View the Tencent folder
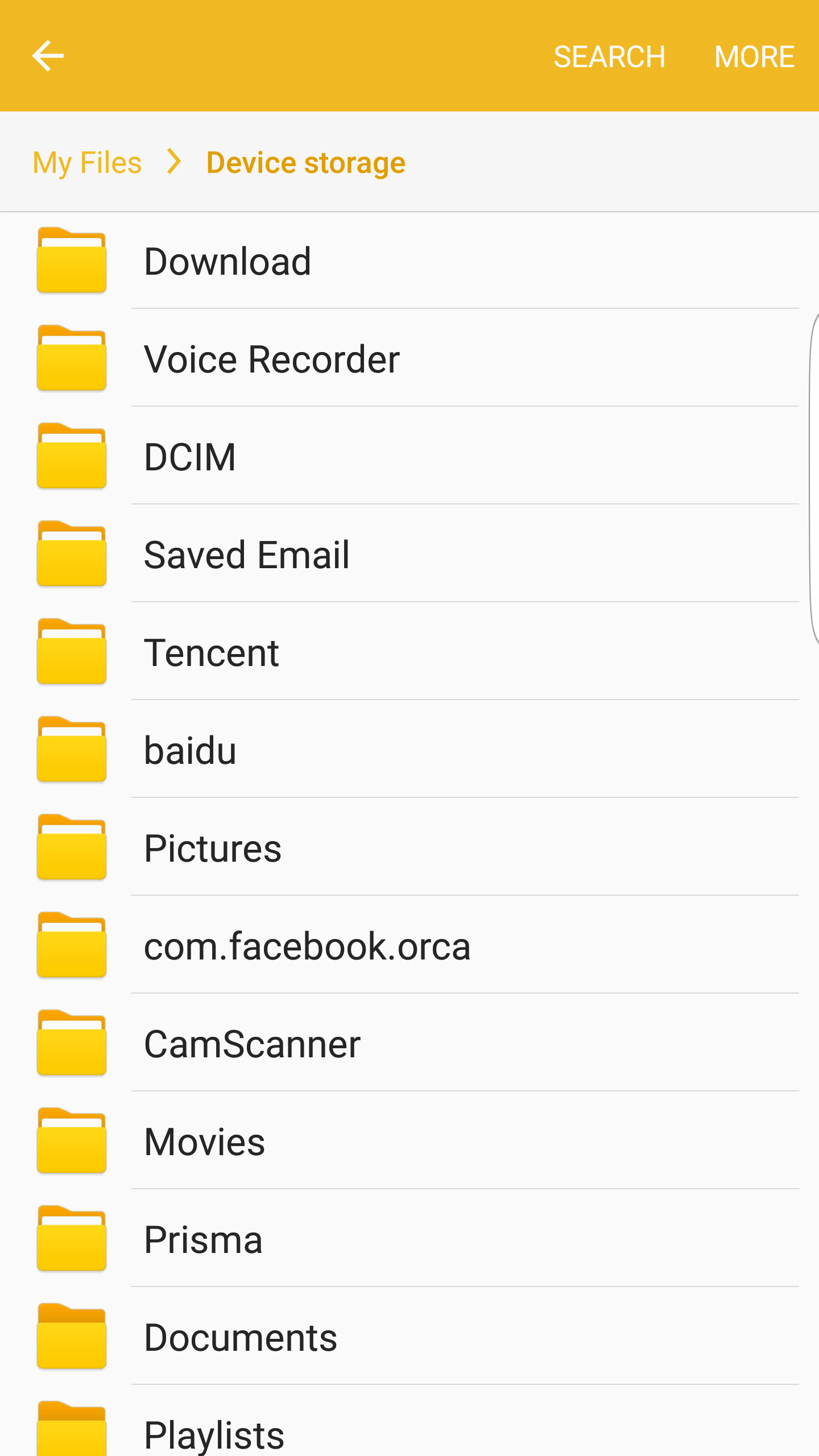This screenshot has height=1456, width=819. pyautogui.click(x=211, y=653)
